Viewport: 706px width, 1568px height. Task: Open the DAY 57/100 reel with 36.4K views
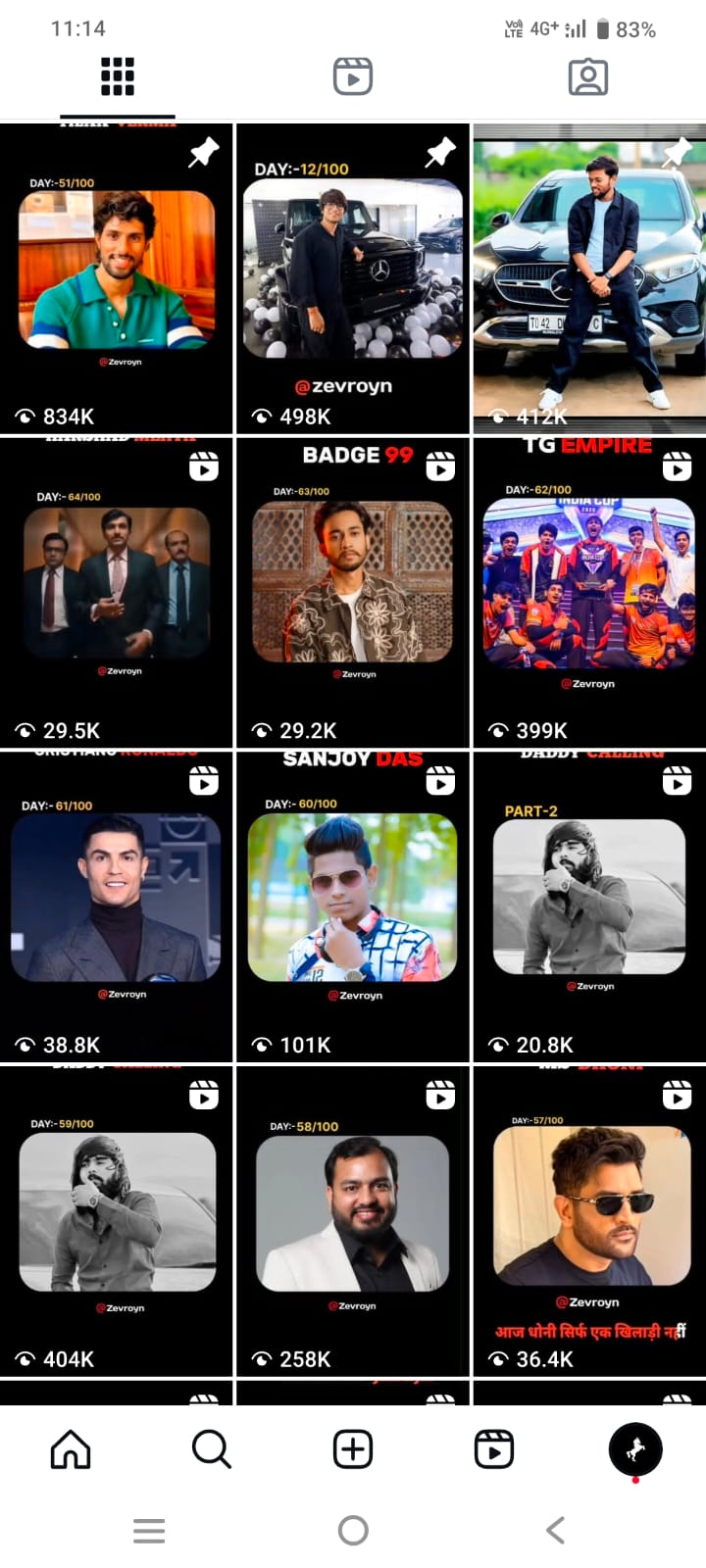[588, 1220]
